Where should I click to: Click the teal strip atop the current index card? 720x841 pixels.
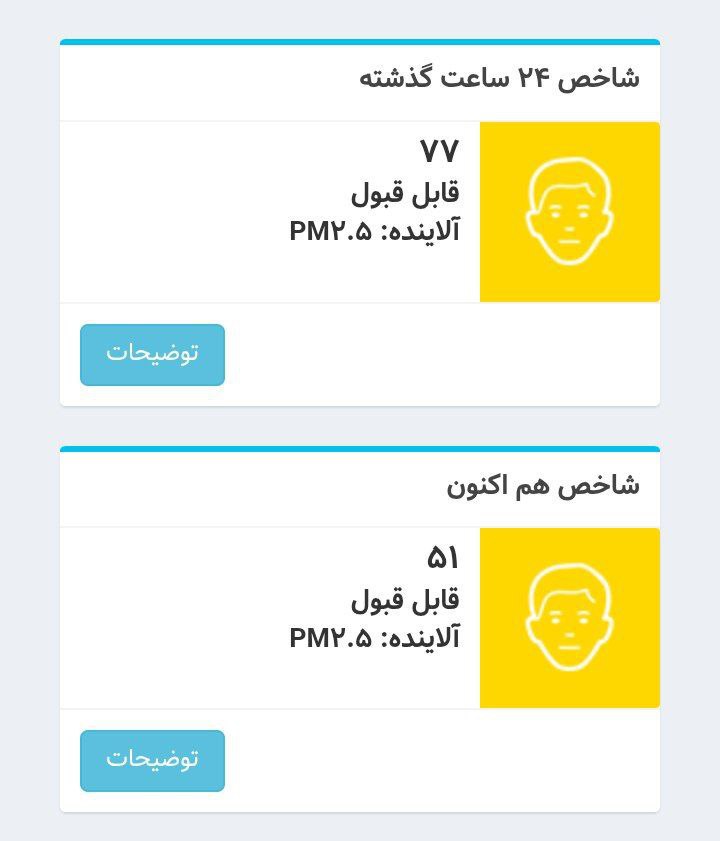coord(360,448)
